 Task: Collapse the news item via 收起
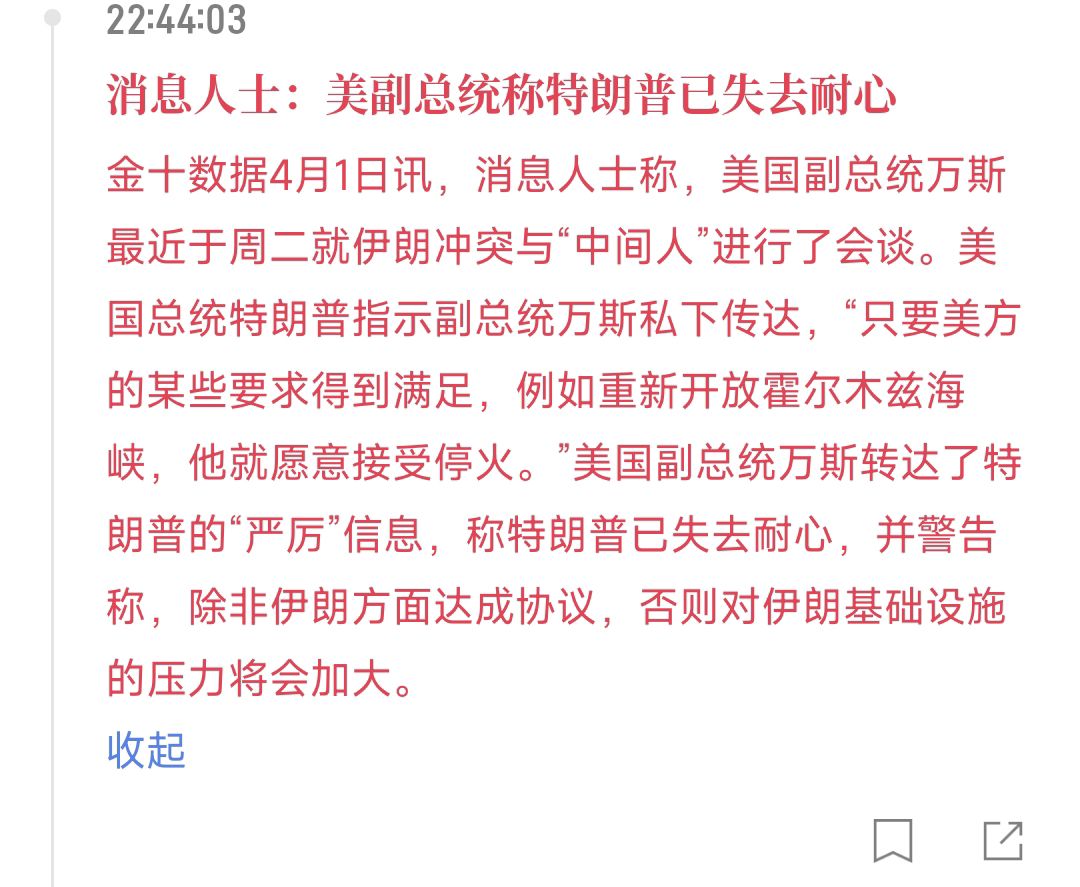146,749
